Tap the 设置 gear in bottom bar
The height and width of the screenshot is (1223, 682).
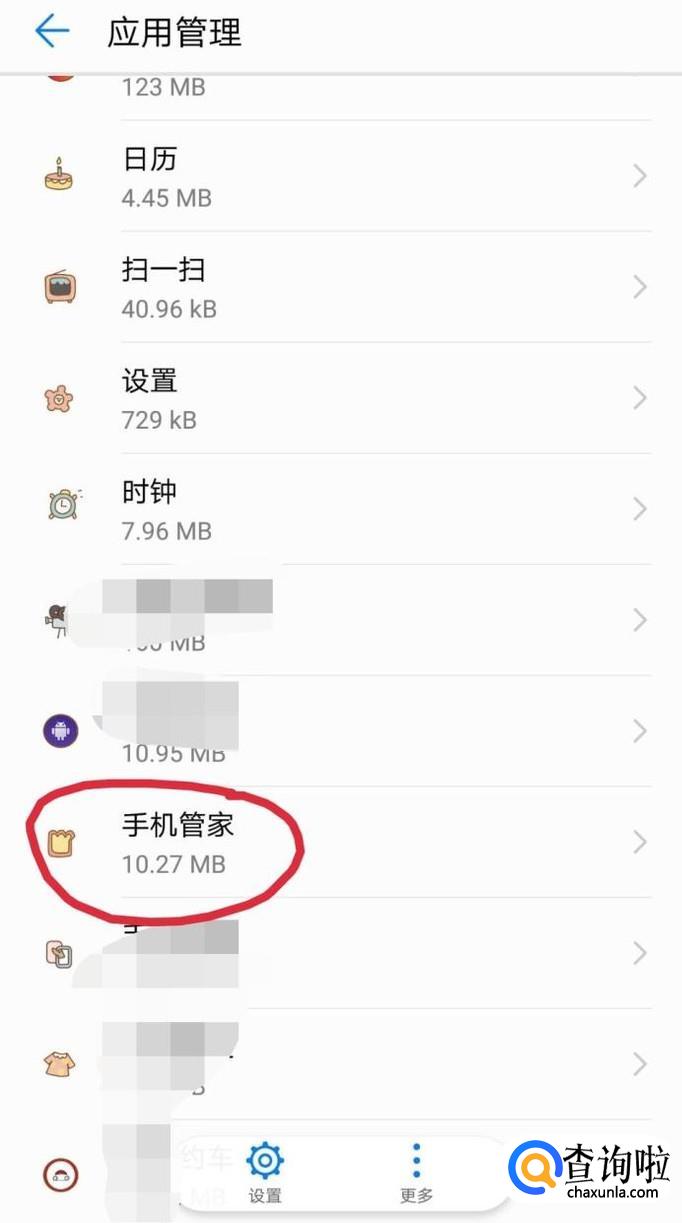(x=265, y=1172)
